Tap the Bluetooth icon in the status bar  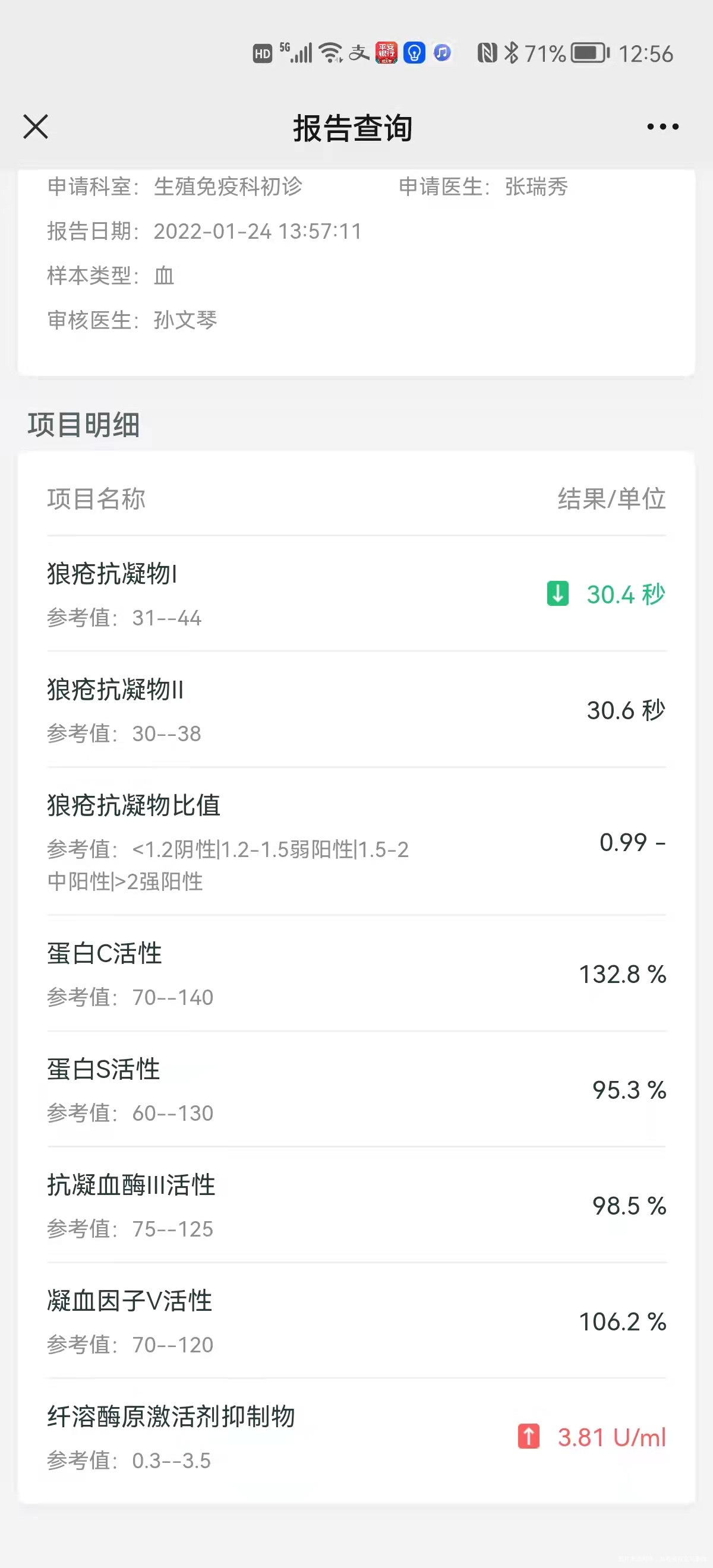(513, 53)
